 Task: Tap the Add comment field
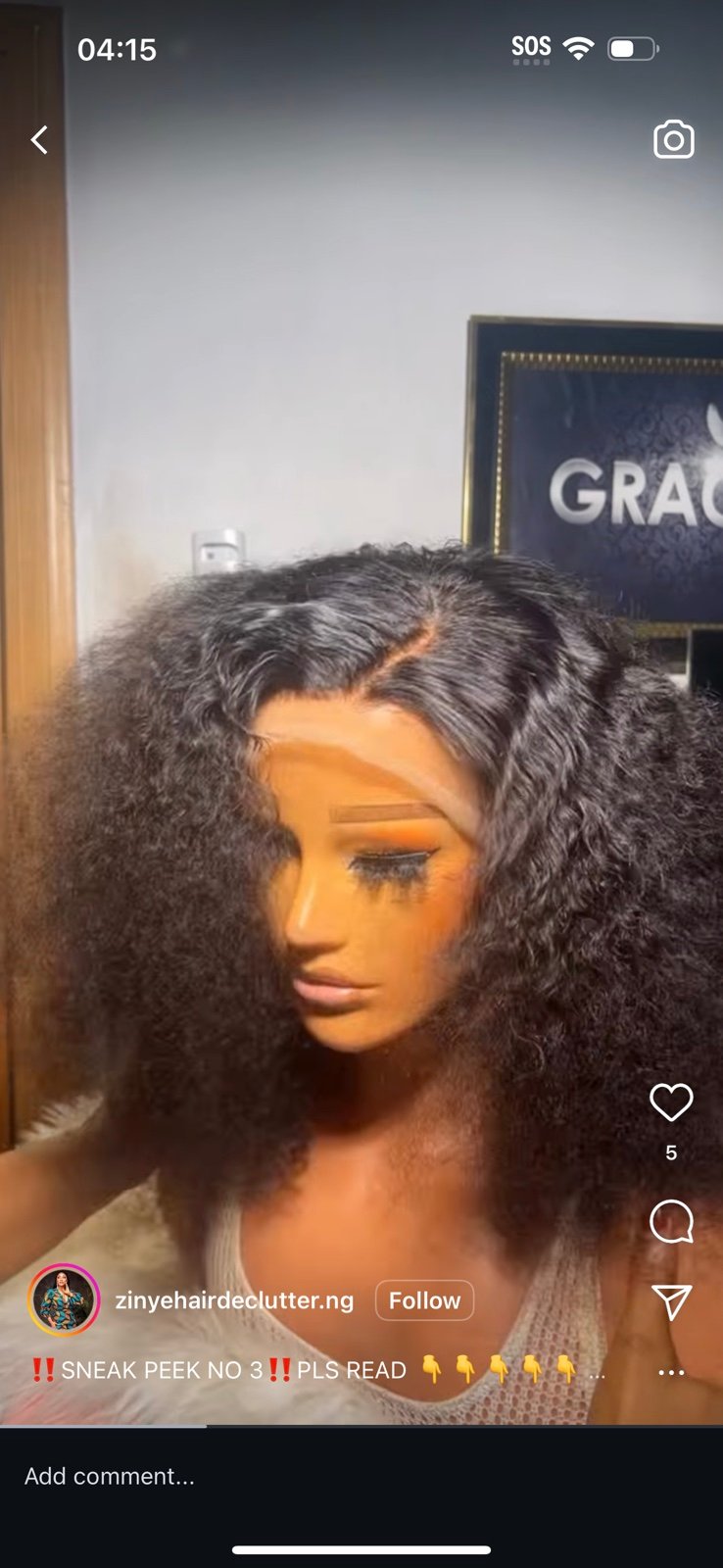[361, 1476]
